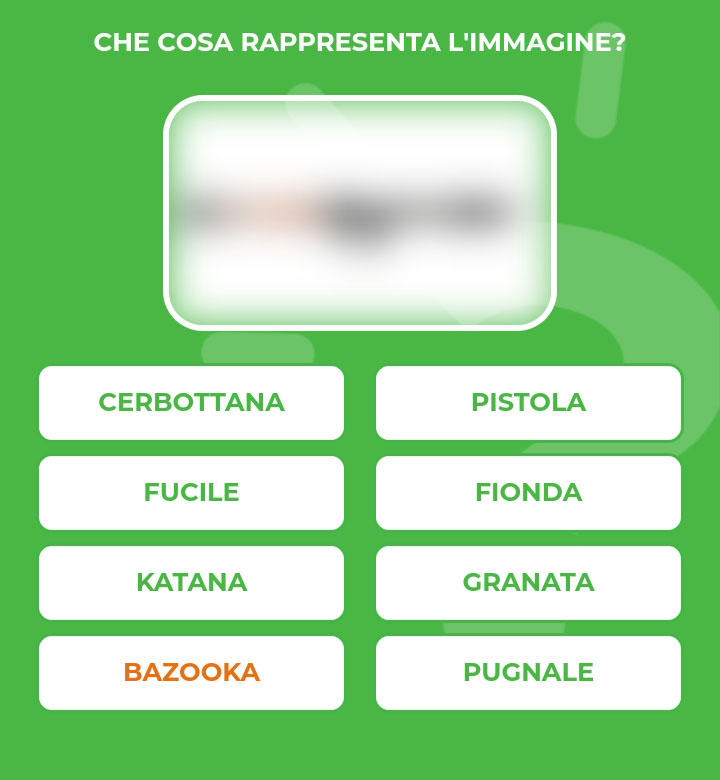720x780 pixels.
Task: Choose PISTOLA as the answer
Action: (528, 403)
